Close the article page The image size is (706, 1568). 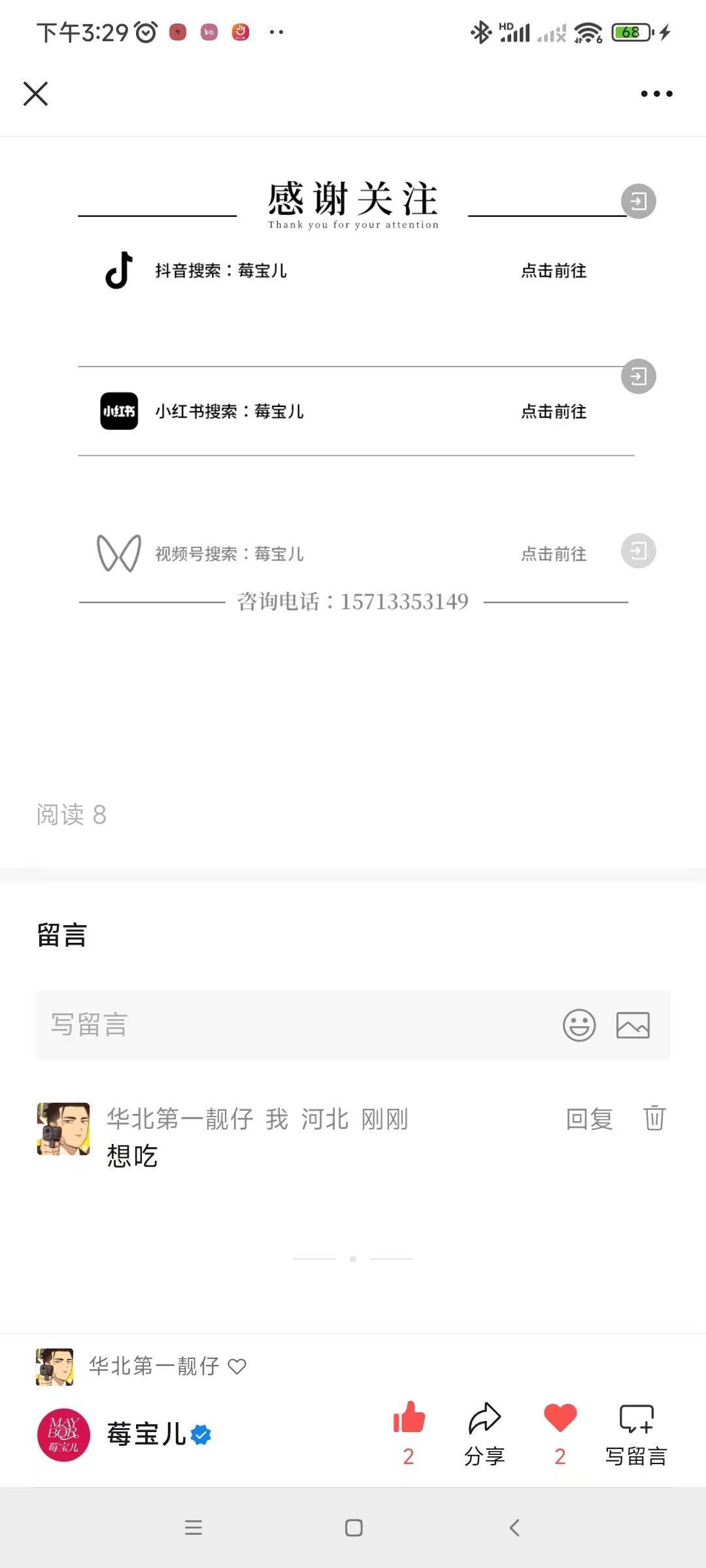coord(36,93)
